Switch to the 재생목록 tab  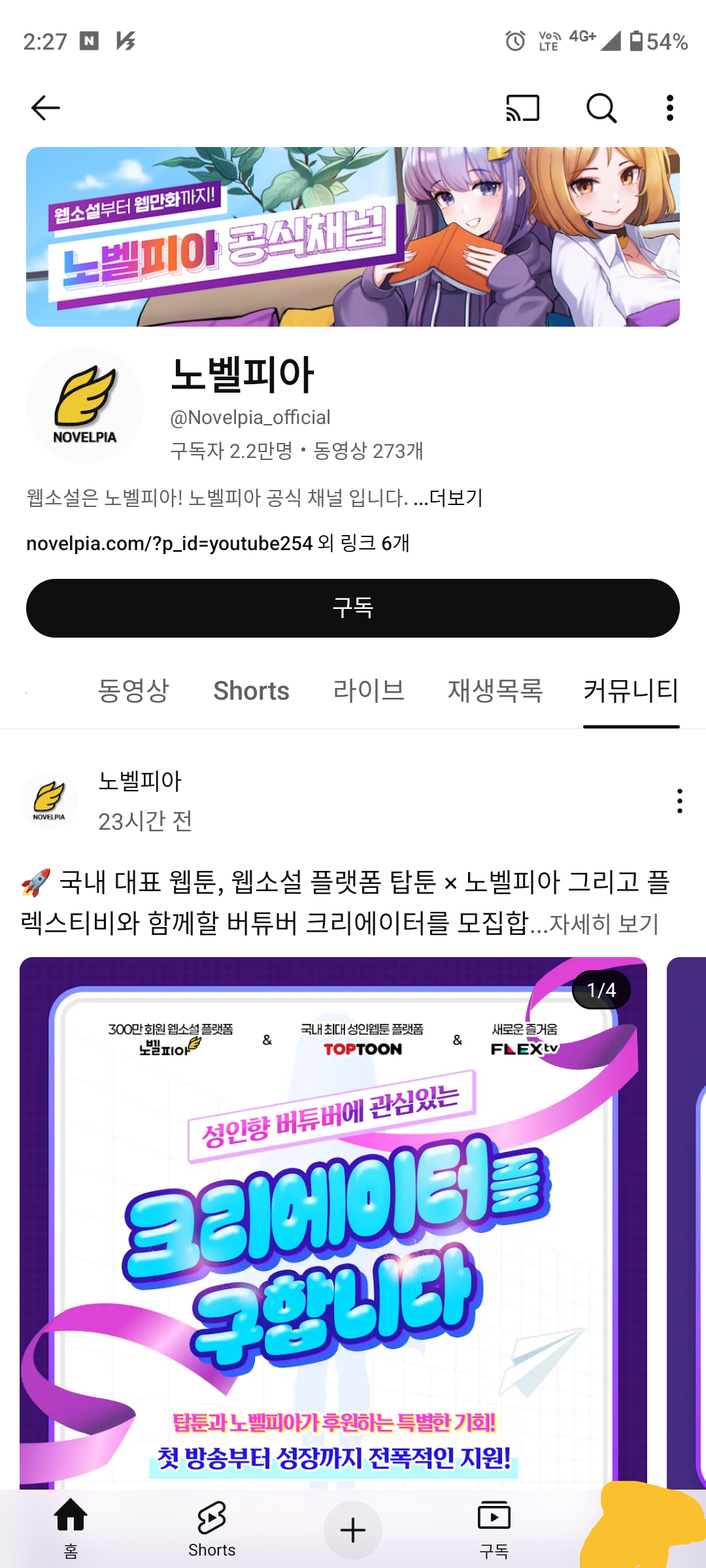pyautogui.click(x=495, y=691)
